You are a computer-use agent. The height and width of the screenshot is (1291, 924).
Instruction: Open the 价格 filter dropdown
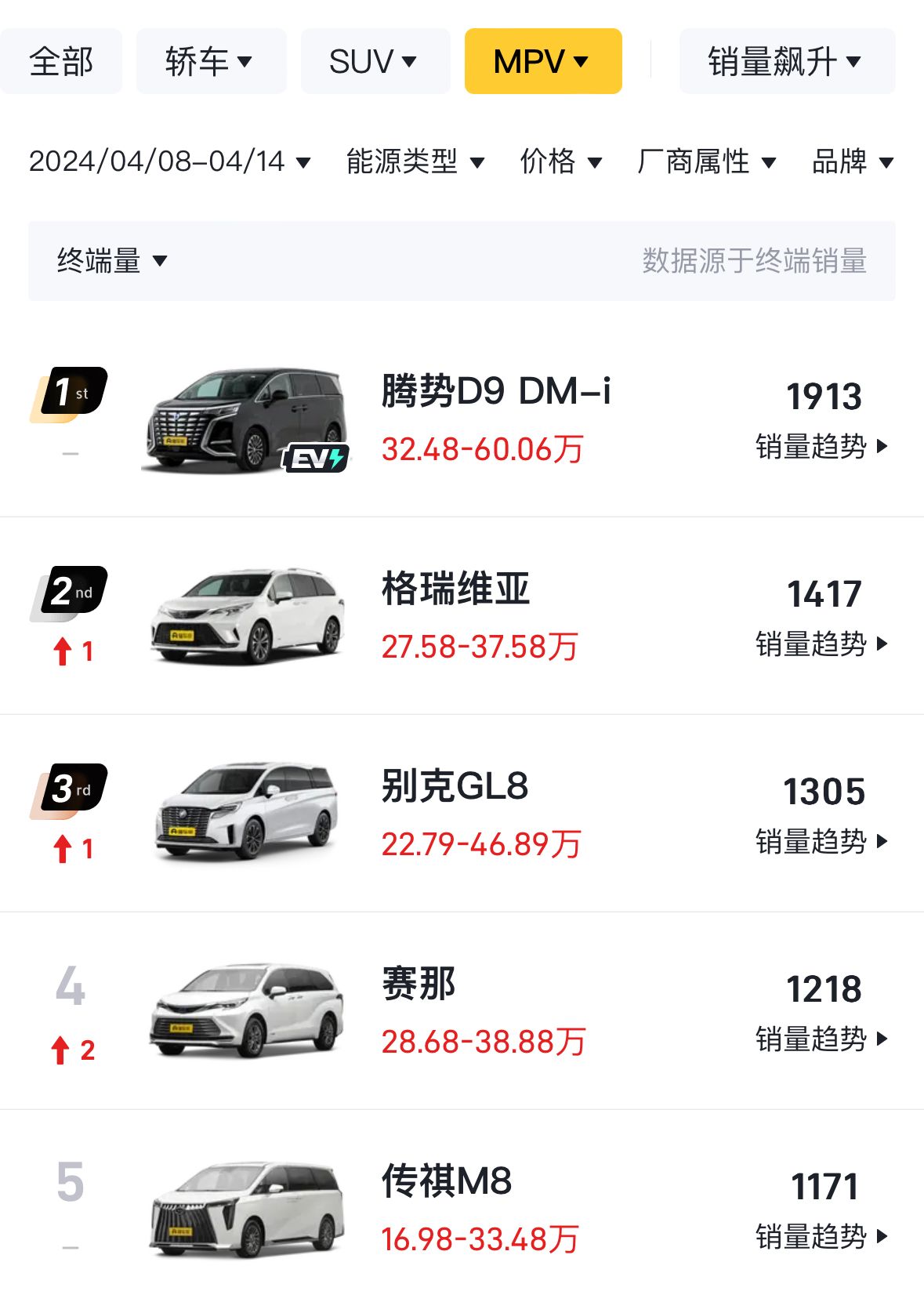(561, 161)
